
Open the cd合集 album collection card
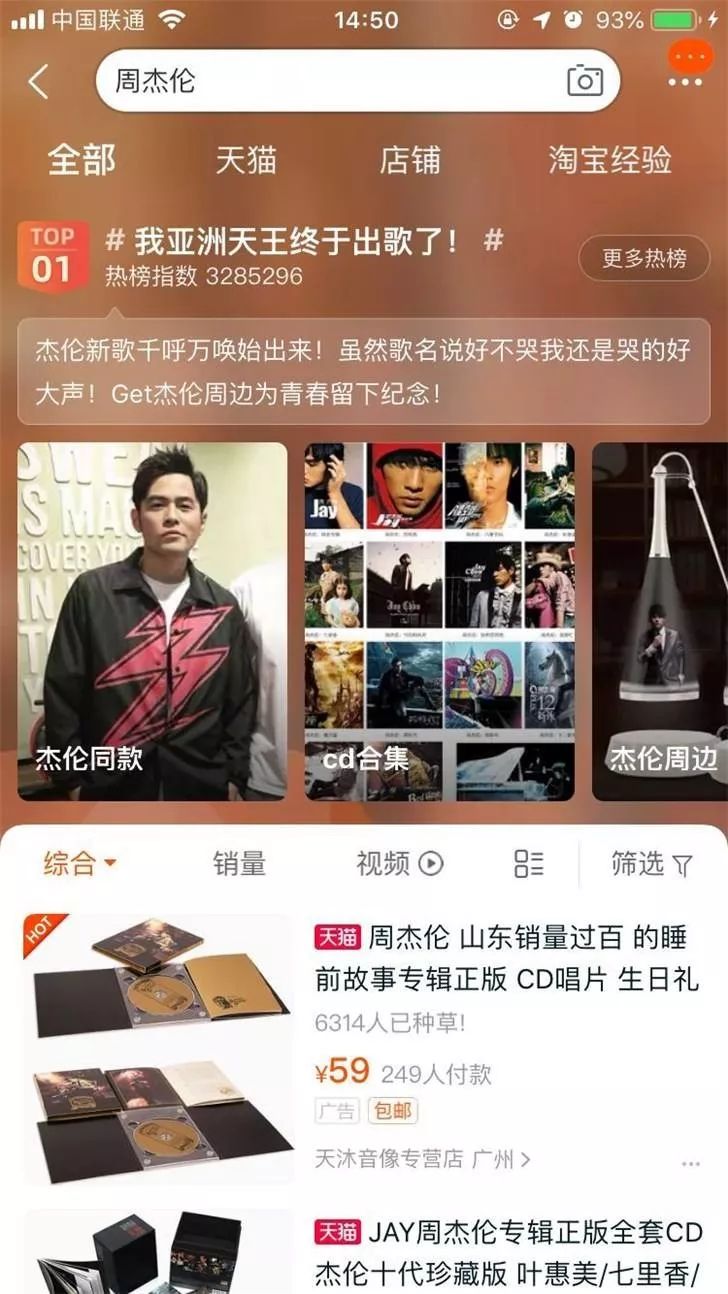pyautogui.click(x=439, y=621)
